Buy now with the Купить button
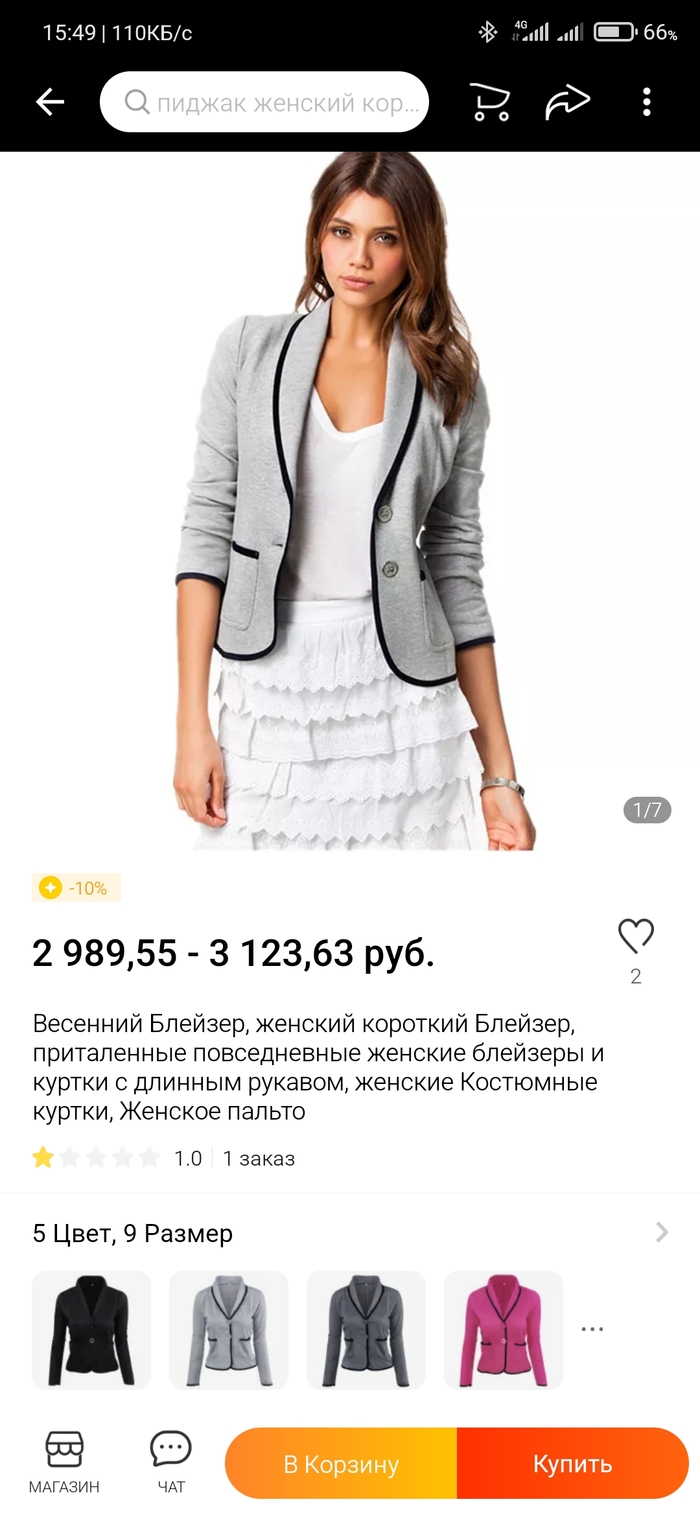The image size is (700, 1517). click(x=572, y=1464)
